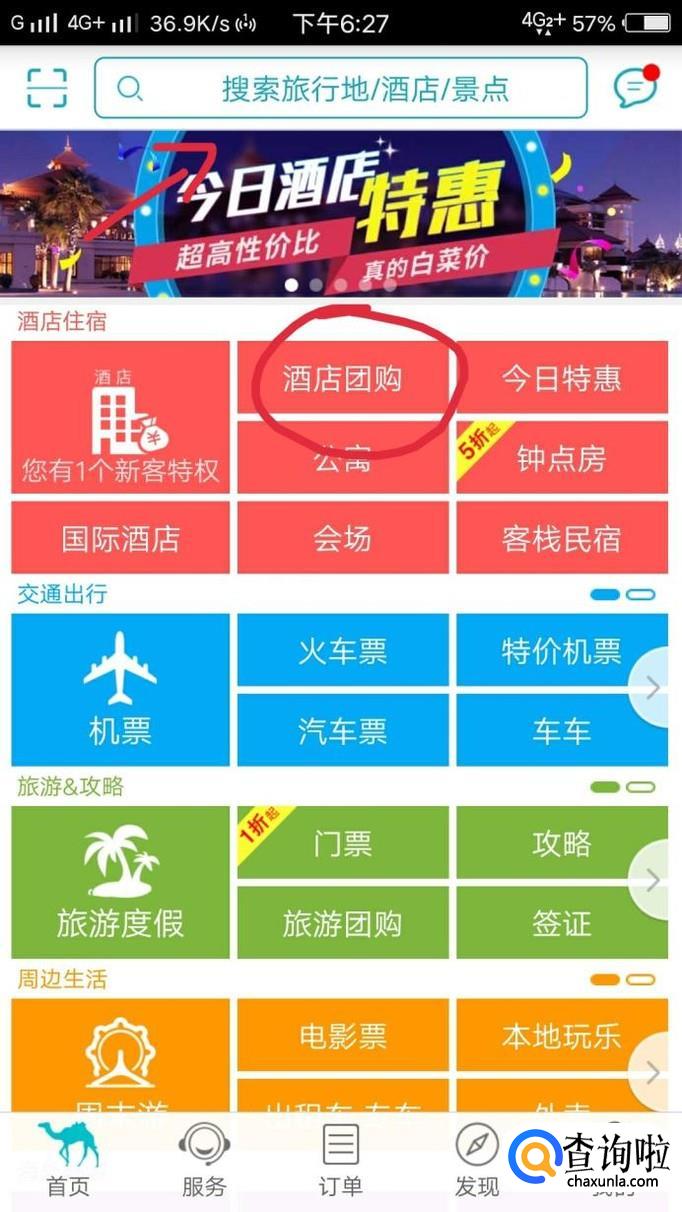Open 国际酒店
This screenshot has height=1212, width=682.
120,538
